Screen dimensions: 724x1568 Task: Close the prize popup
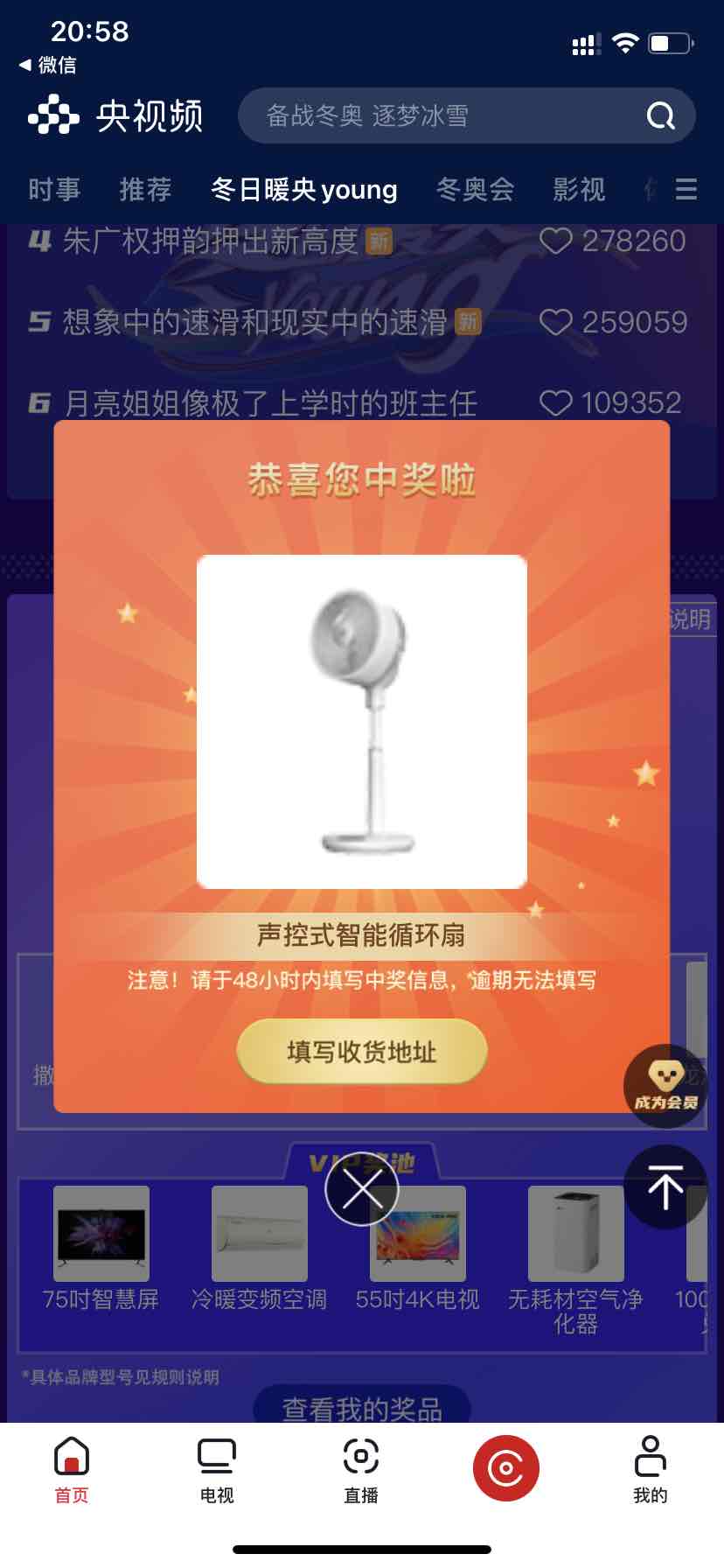pos(361,1189)
